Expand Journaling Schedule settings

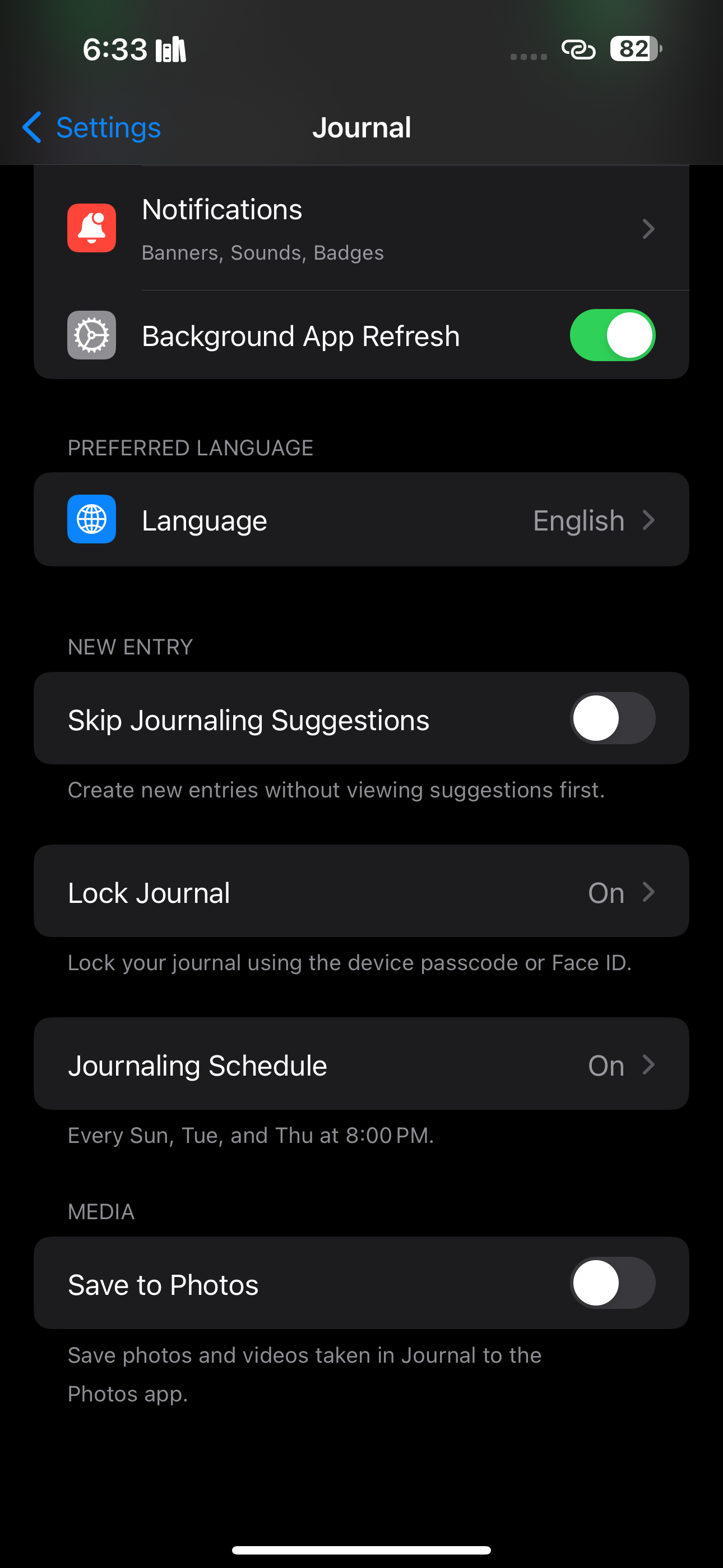(x=361, y=1064)
